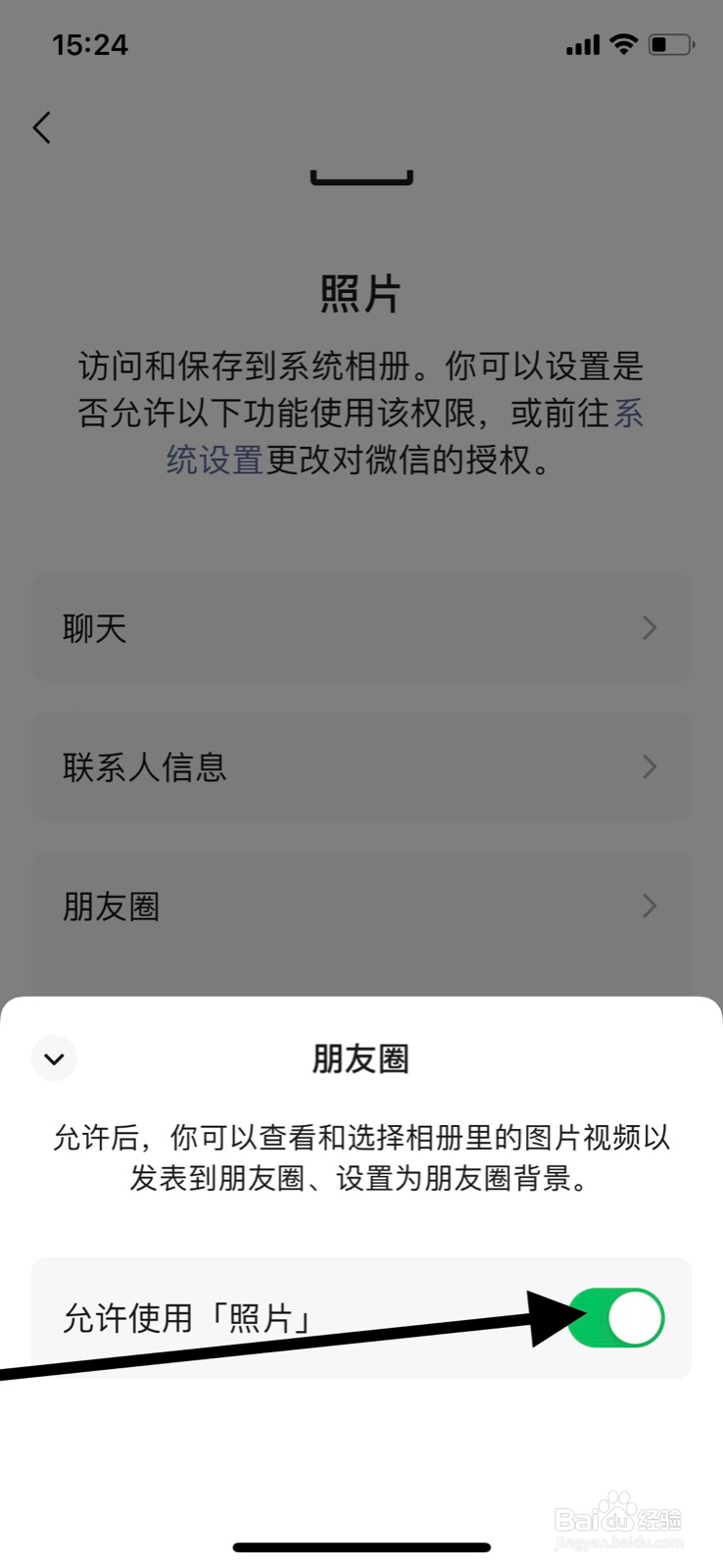Viewport: 723px width, 1568px height.
Task: Tap the downward chevron on the bottom sheet
Action: [54, 1058]
